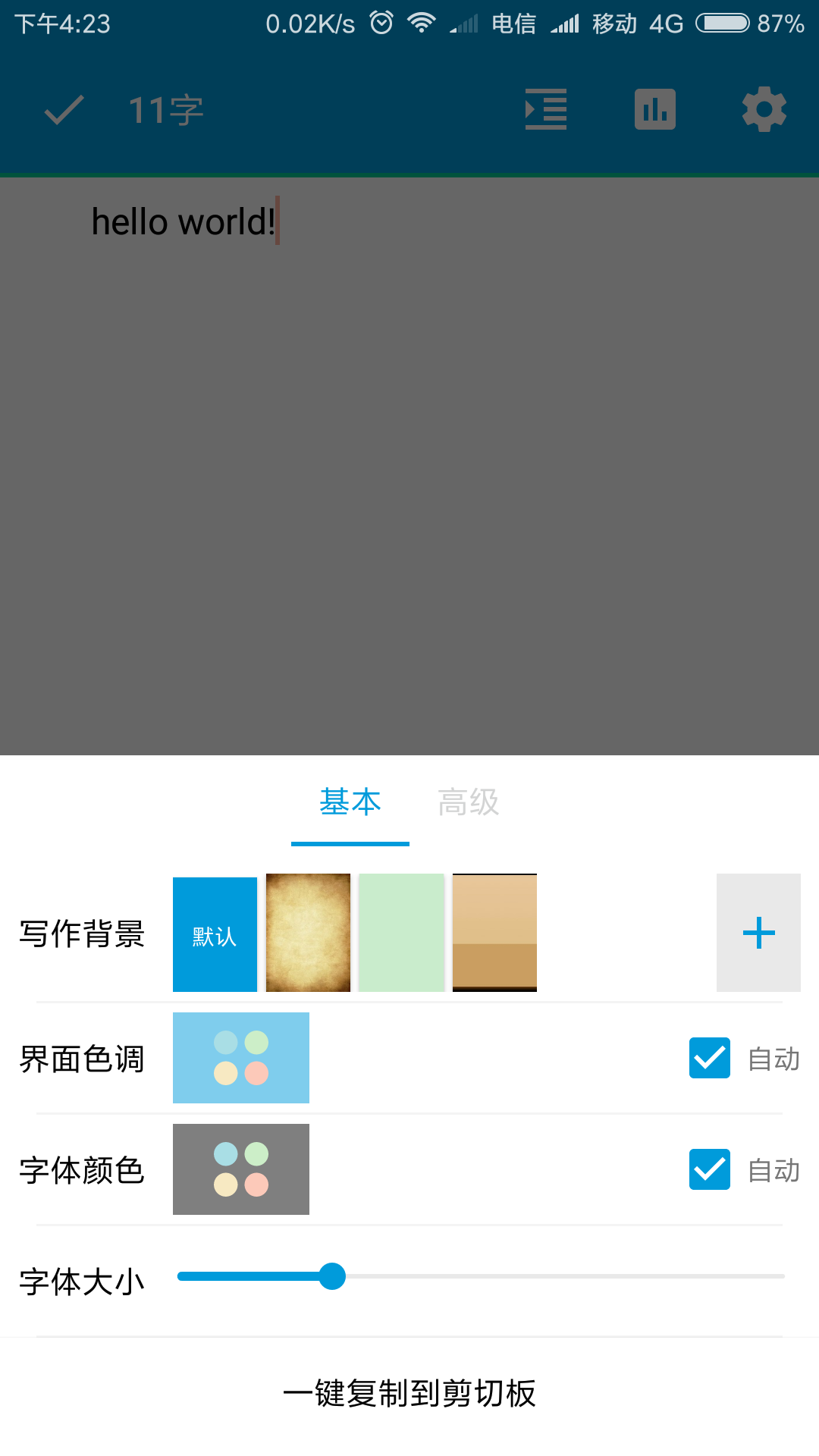The image size is (819, 1456).
Task: Tap the 11字 word count display
Action: pyautogui.click(x=165, y=110)
